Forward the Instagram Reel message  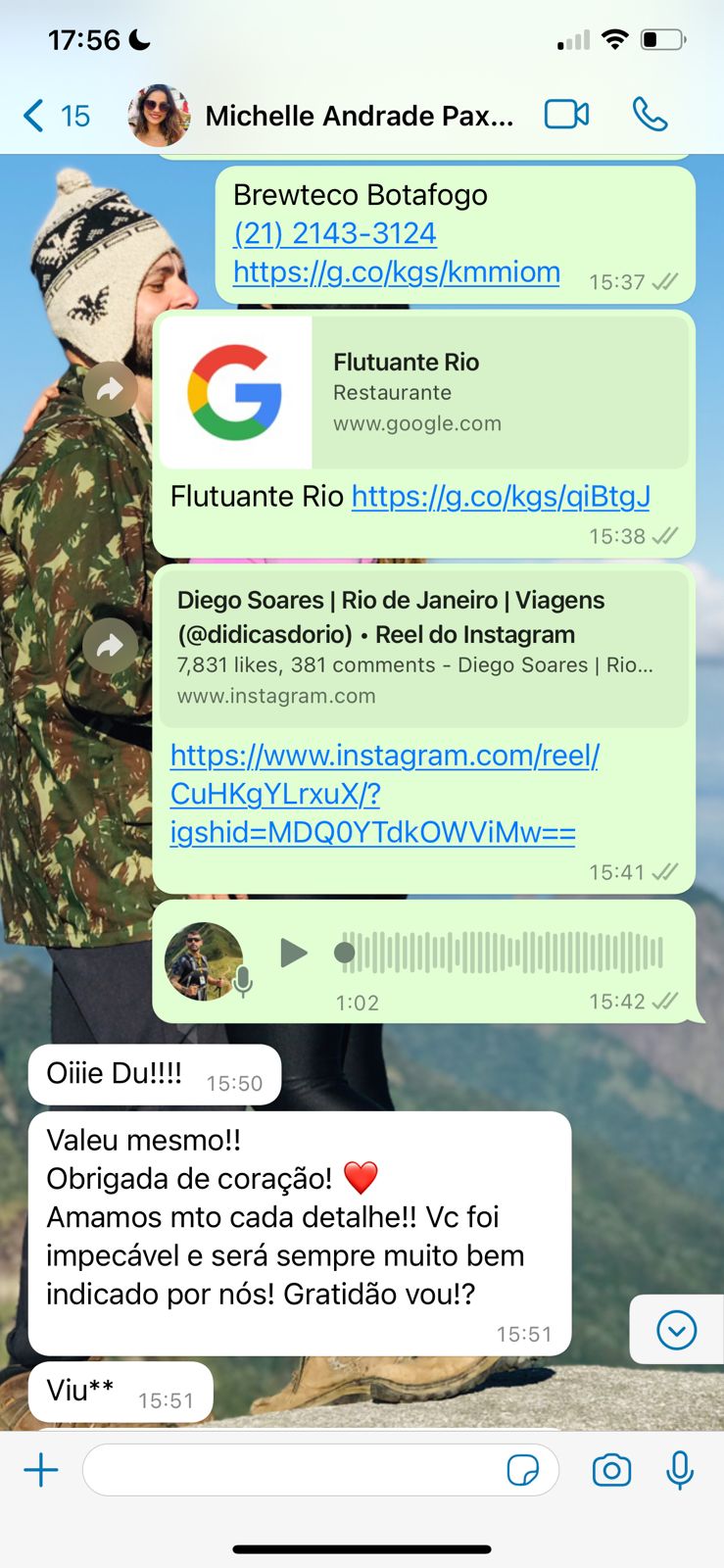click(110, 645)
